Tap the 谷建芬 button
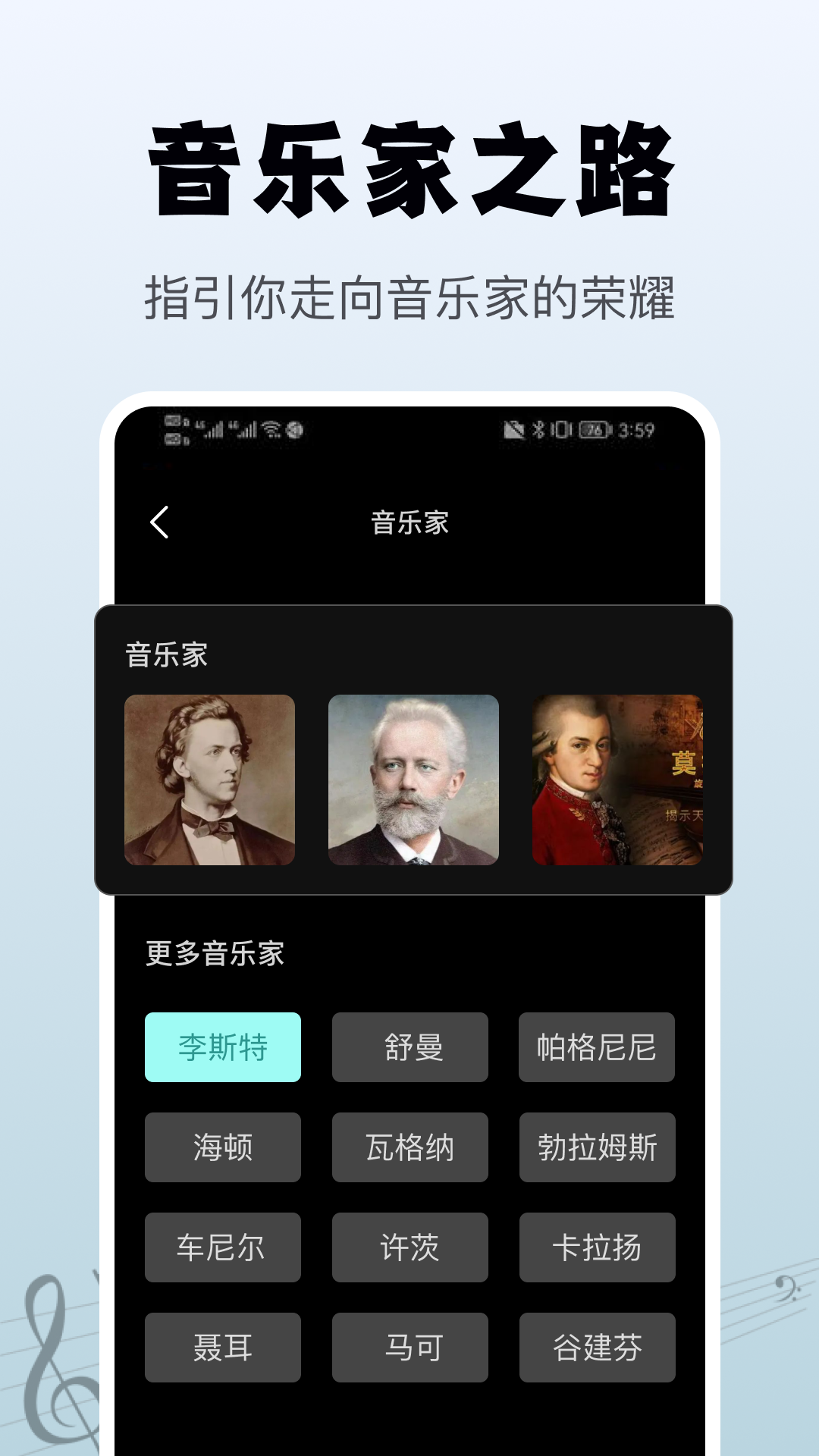This screenshot has height=1456, width=819. [x=596, y=1348]
